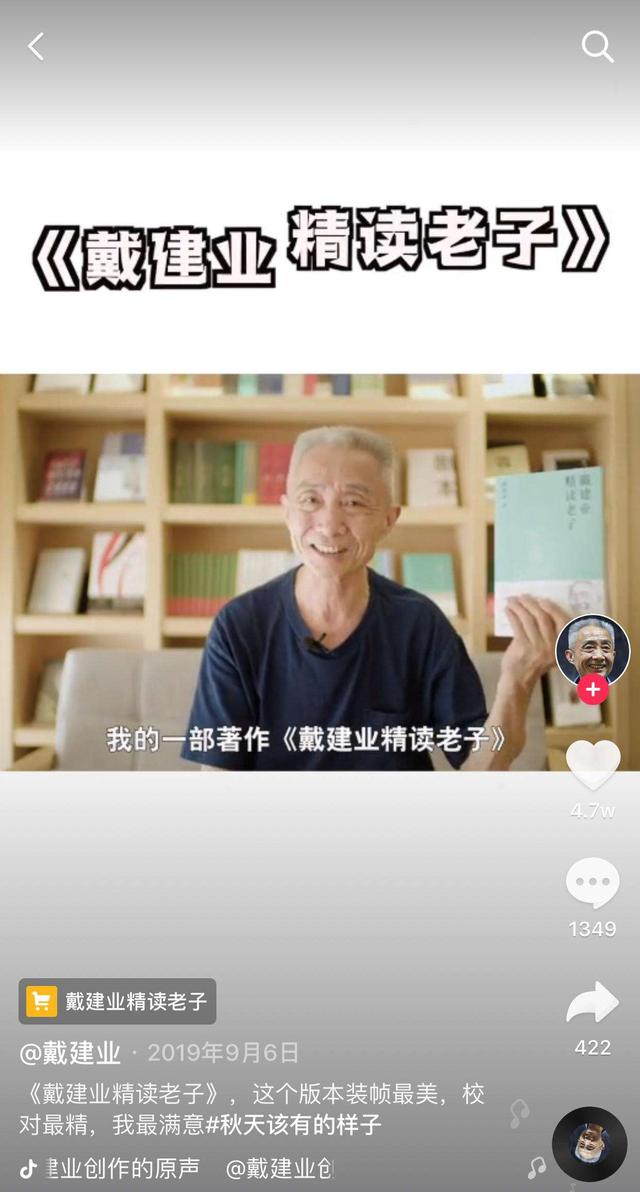
Task: Open search from the magnifier icon
Action: pos(597,46)
